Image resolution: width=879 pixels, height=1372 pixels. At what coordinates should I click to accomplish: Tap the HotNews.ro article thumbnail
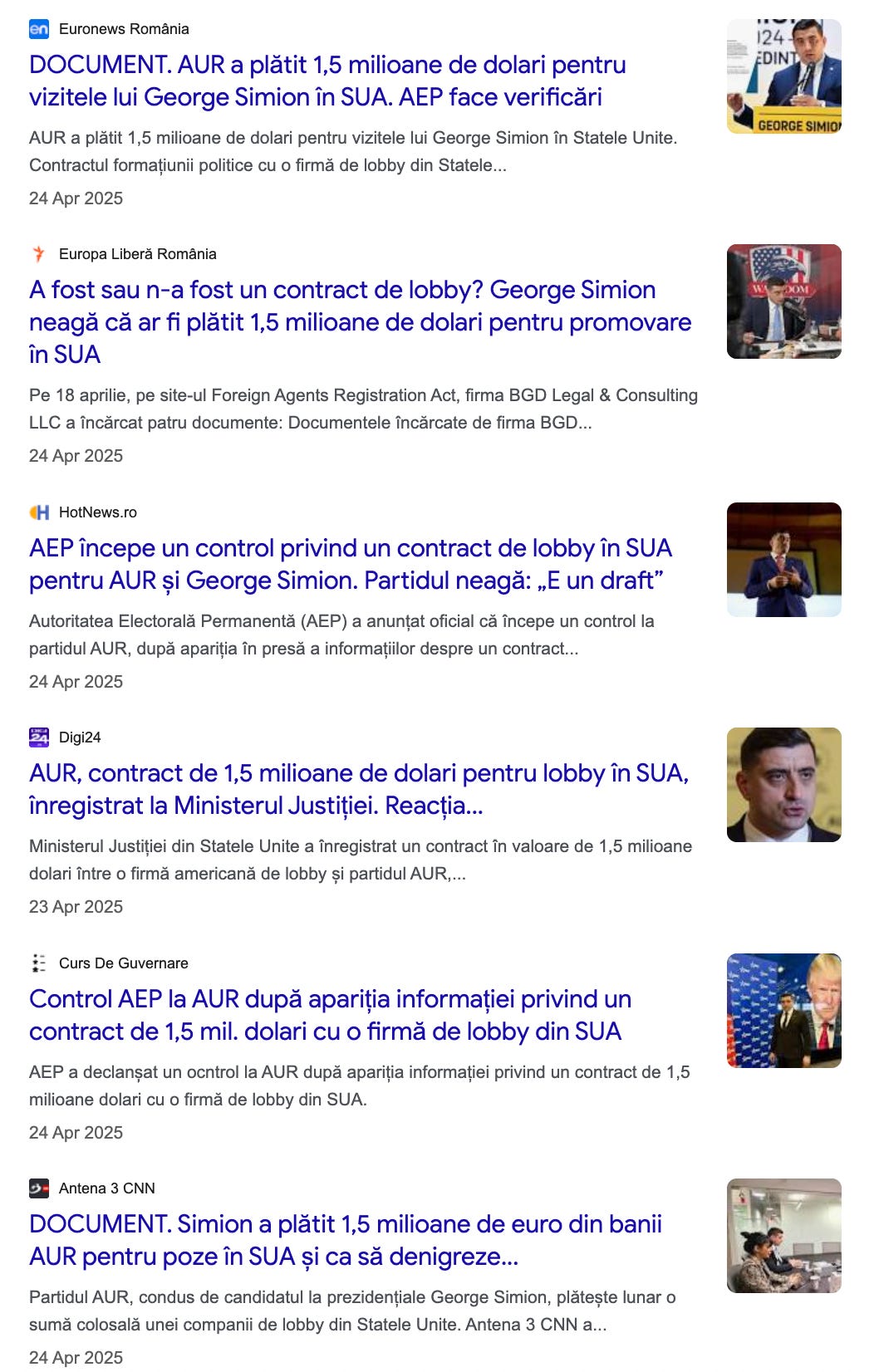(x=784, y=560)
